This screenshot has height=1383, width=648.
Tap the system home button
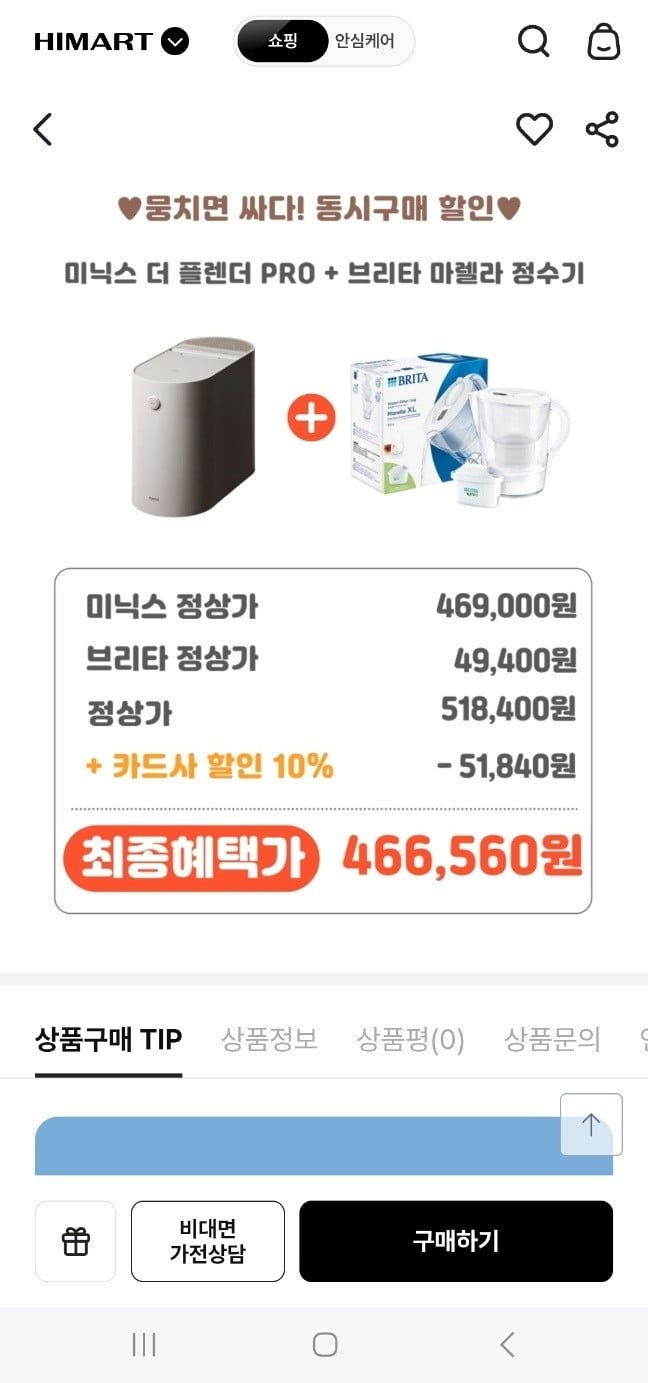[x=324, y=1344]
